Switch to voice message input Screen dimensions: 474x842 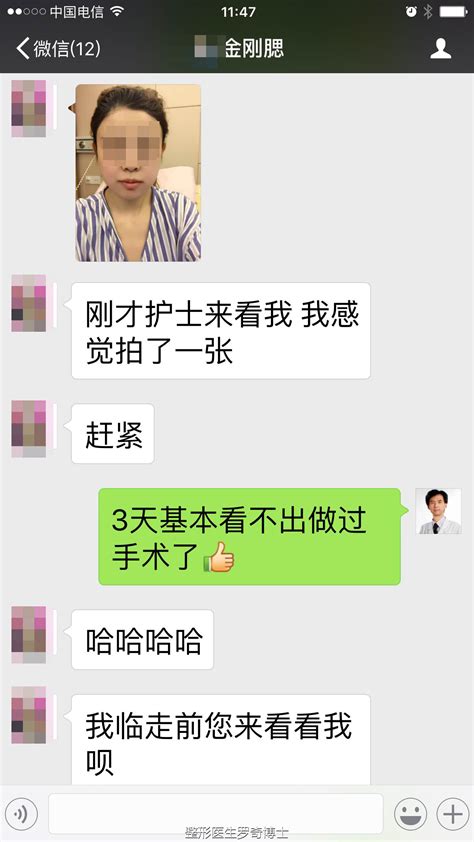pos(20,814)
